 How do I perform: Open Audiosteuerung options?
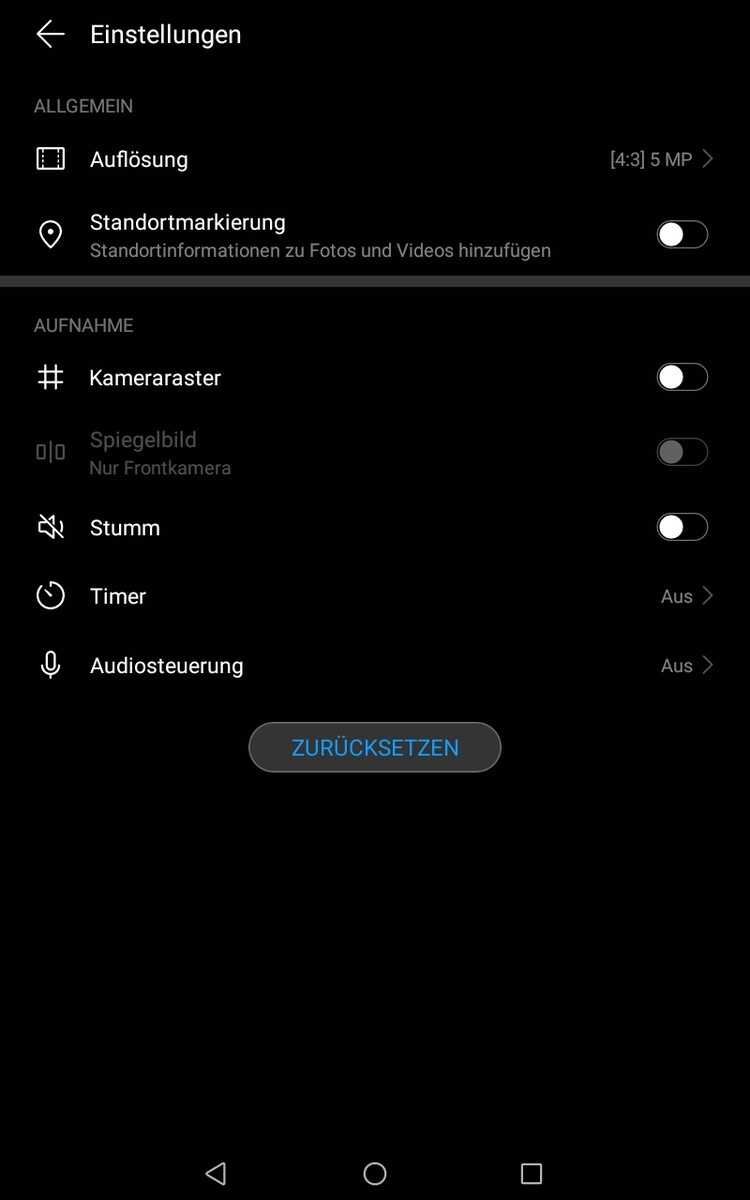pyautogui.click(x=374, y=665)
